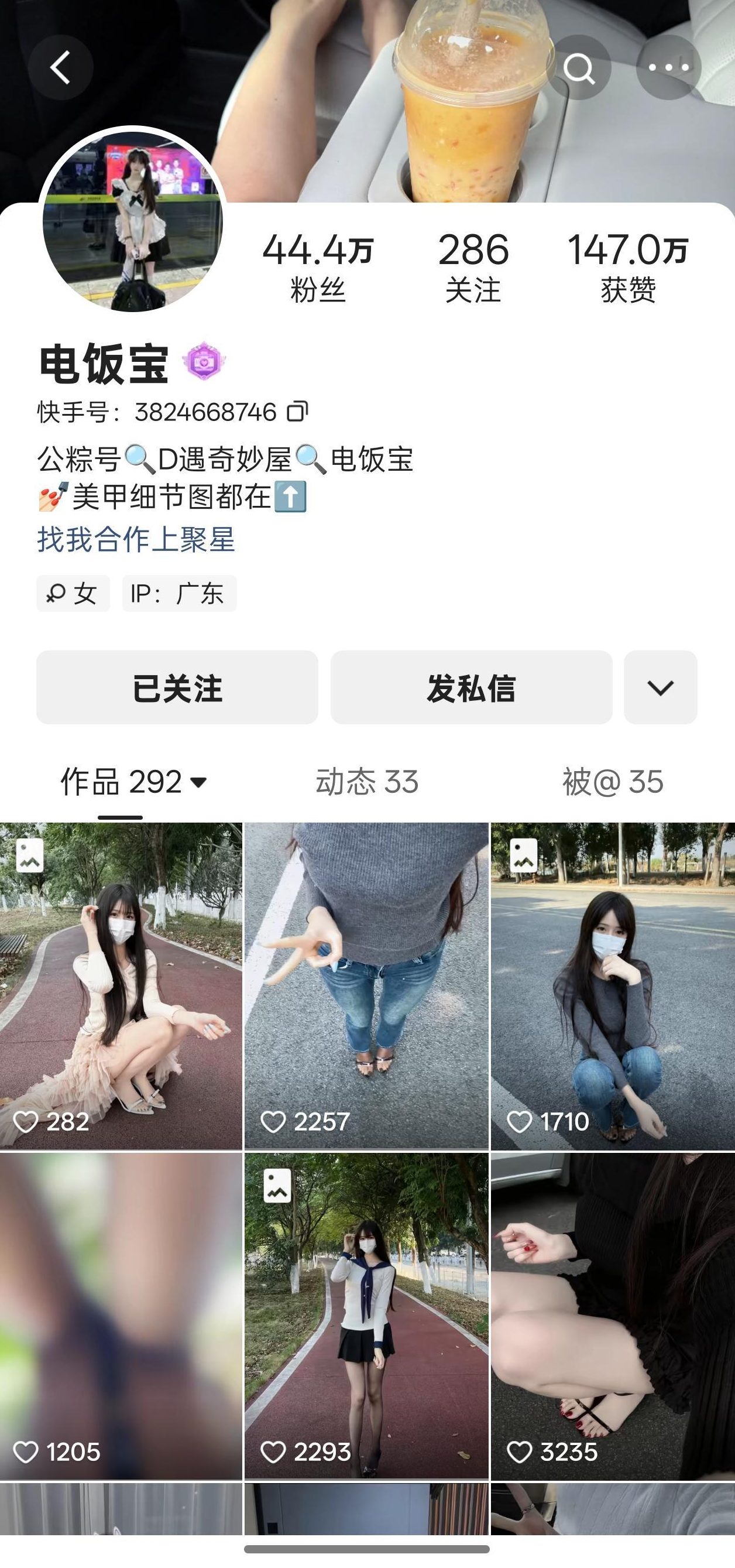View the 关注 following list
Image resolution: width=735 pixels, height=1568 pixels.
click(x=473, y=266)
